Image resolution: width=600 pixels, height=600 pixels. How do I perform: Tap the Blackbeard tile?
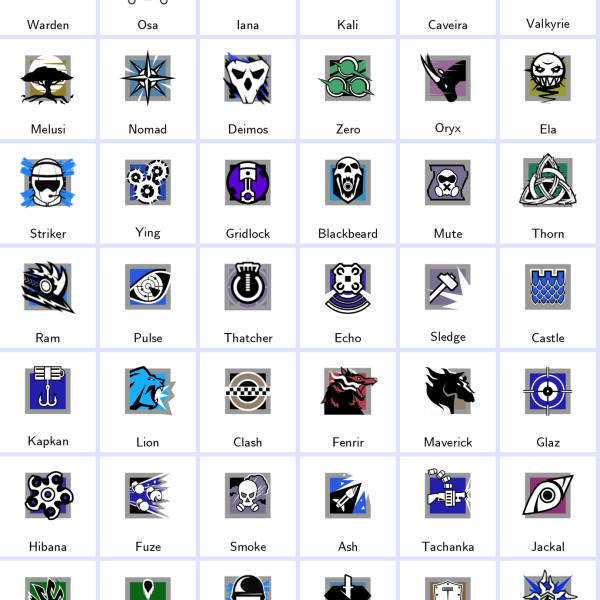[x=348, y=192]
